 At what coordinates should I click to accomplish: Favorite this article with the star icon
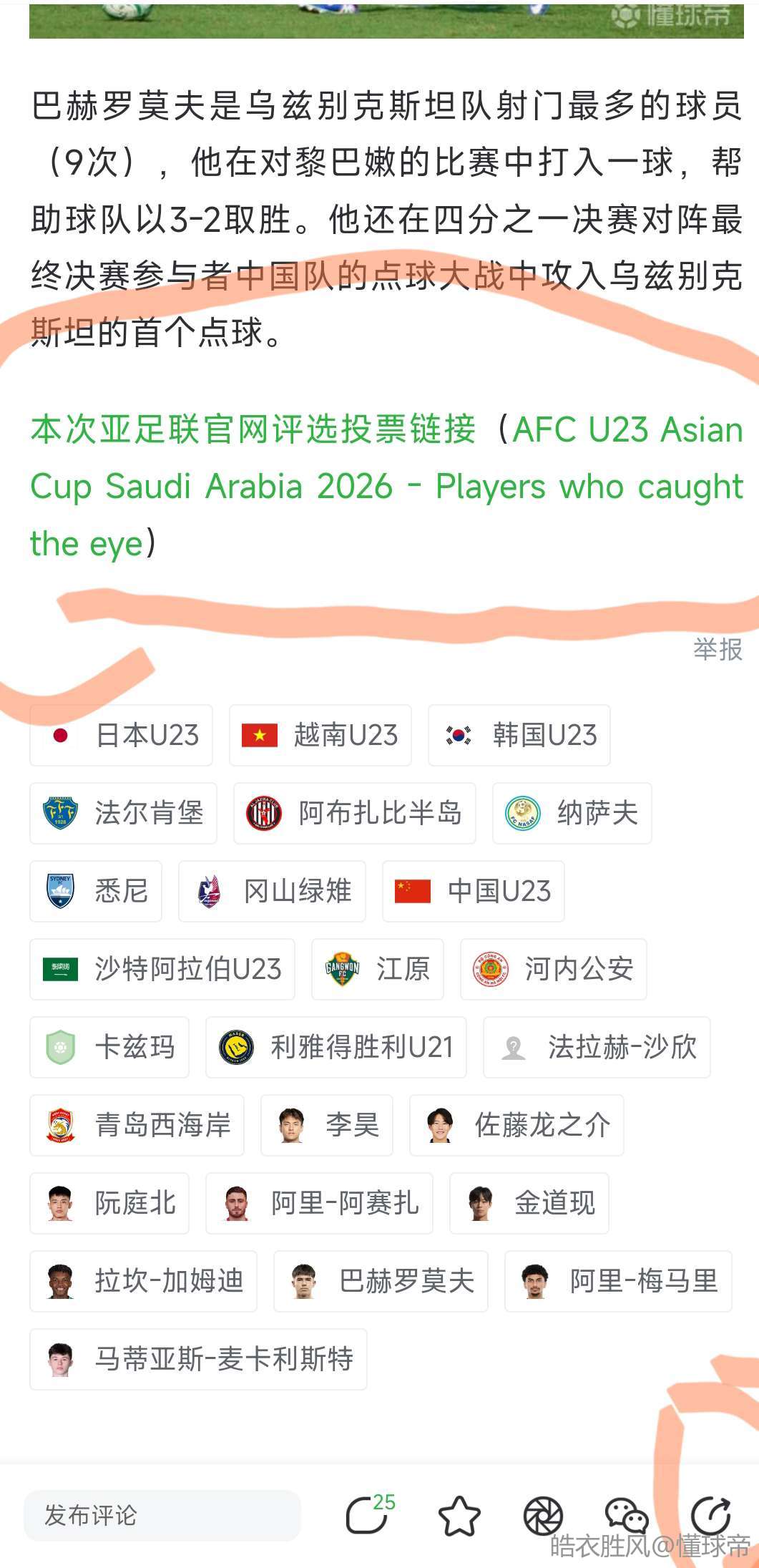point(459,1516)
